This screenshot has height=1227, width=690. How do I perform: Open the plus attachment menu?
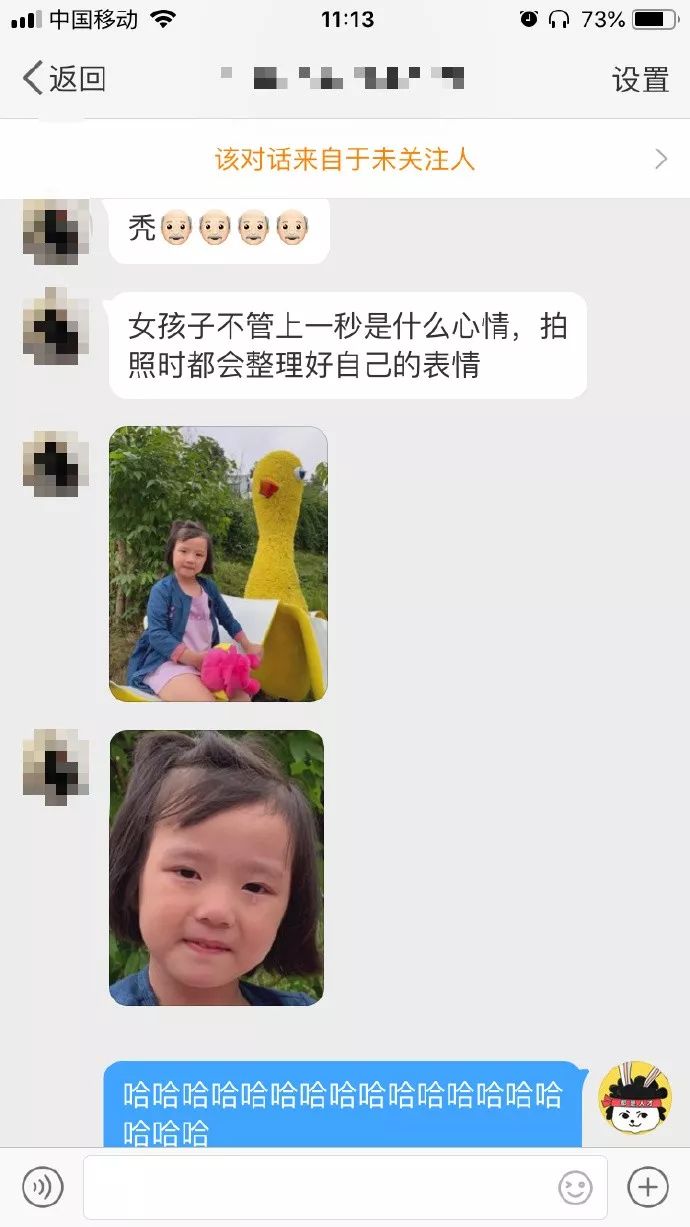click(647, 1187)
